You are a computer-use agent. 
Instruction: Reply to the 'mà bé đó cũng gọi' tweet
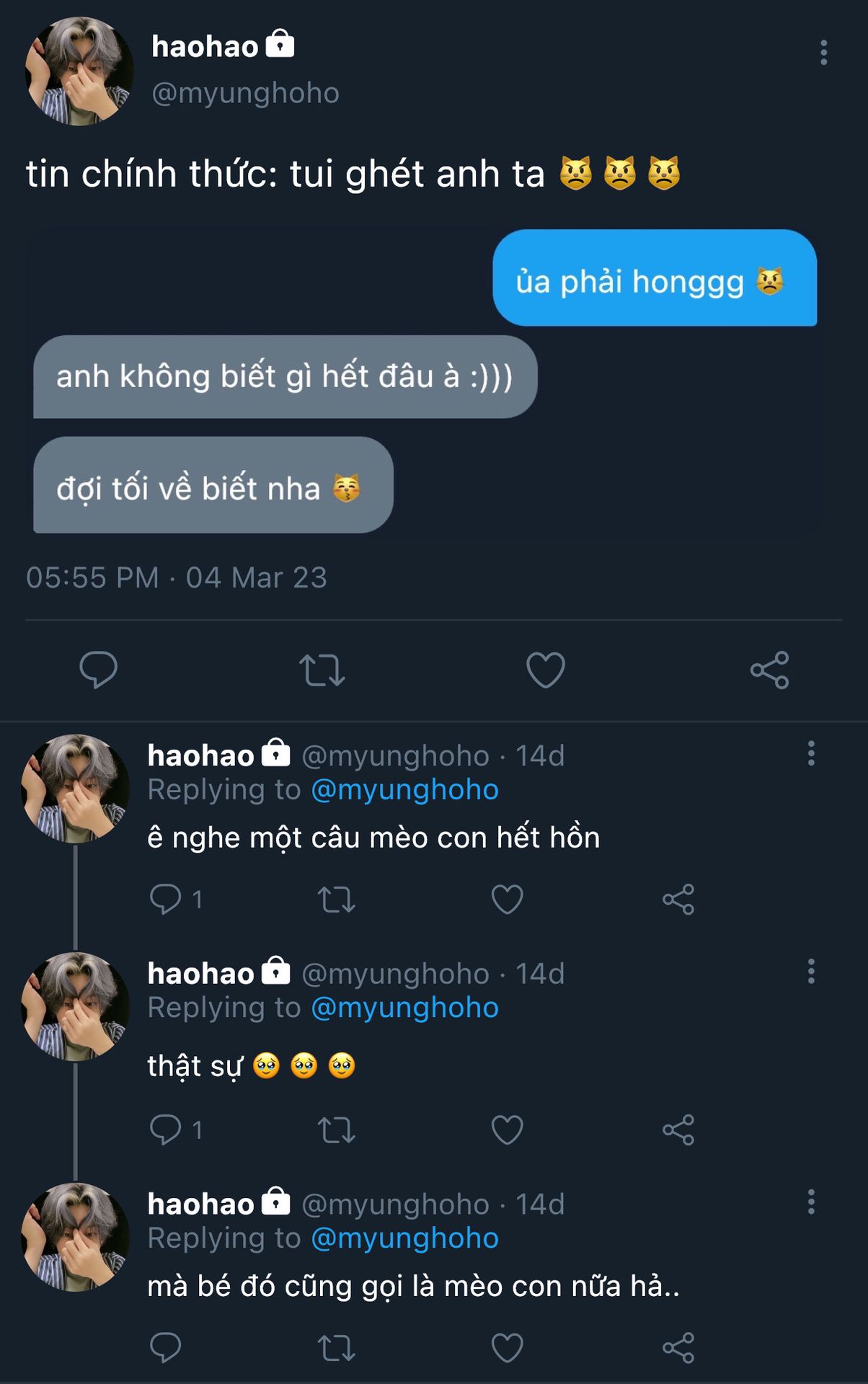click(x=166, y=1347)
